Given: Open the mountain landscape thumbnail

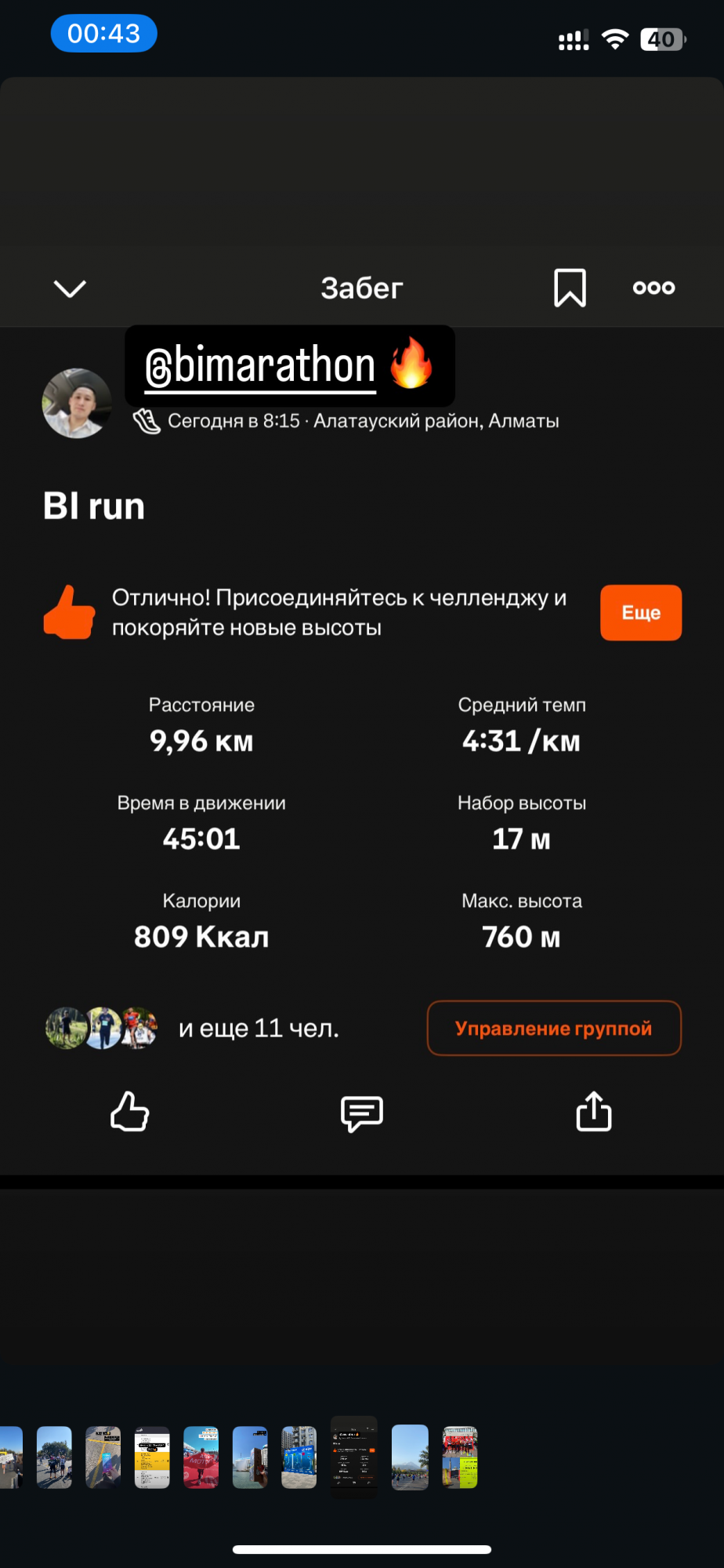Looking at the screenshot, I should click(x=410, y=1457).
